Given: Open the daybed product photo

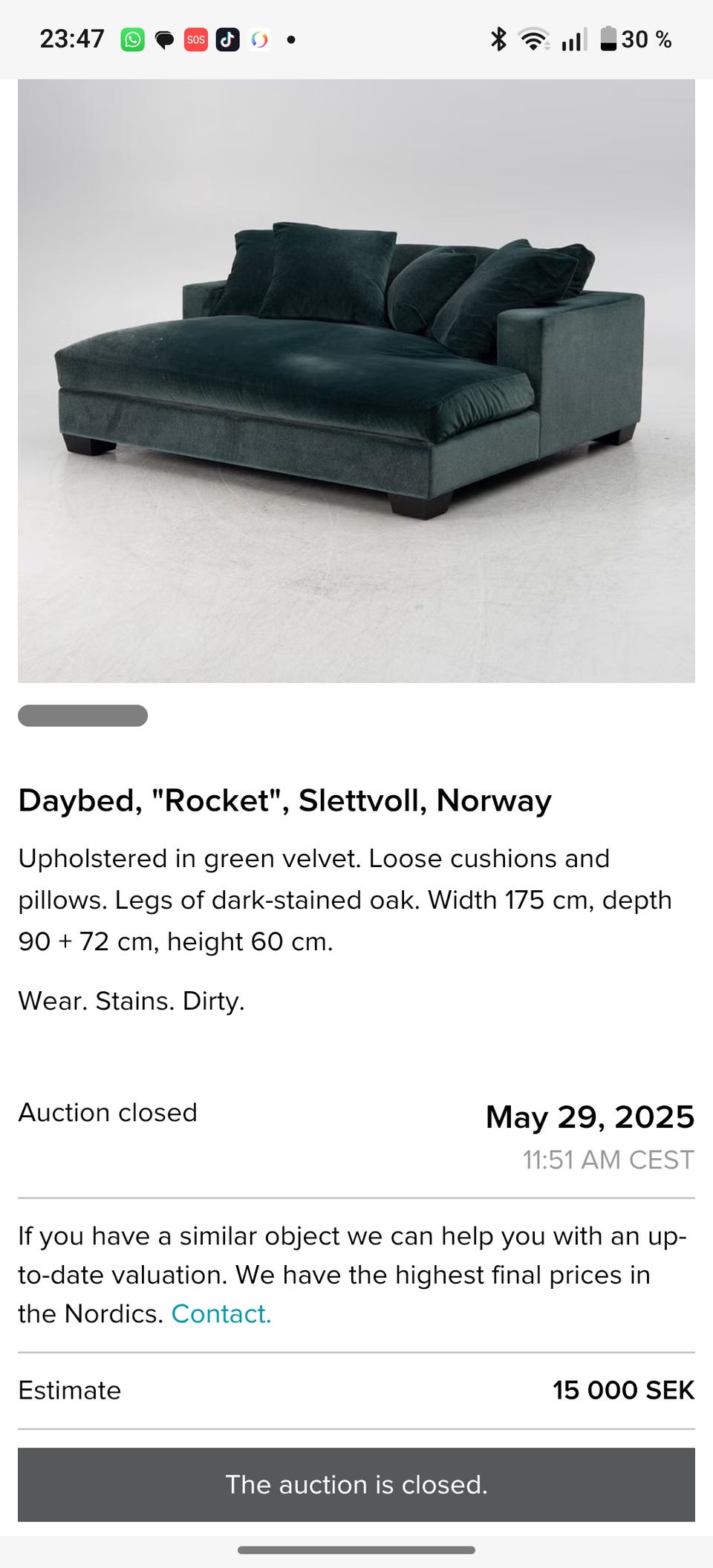Looking at the screenshot, I should [x=356, y=380].
